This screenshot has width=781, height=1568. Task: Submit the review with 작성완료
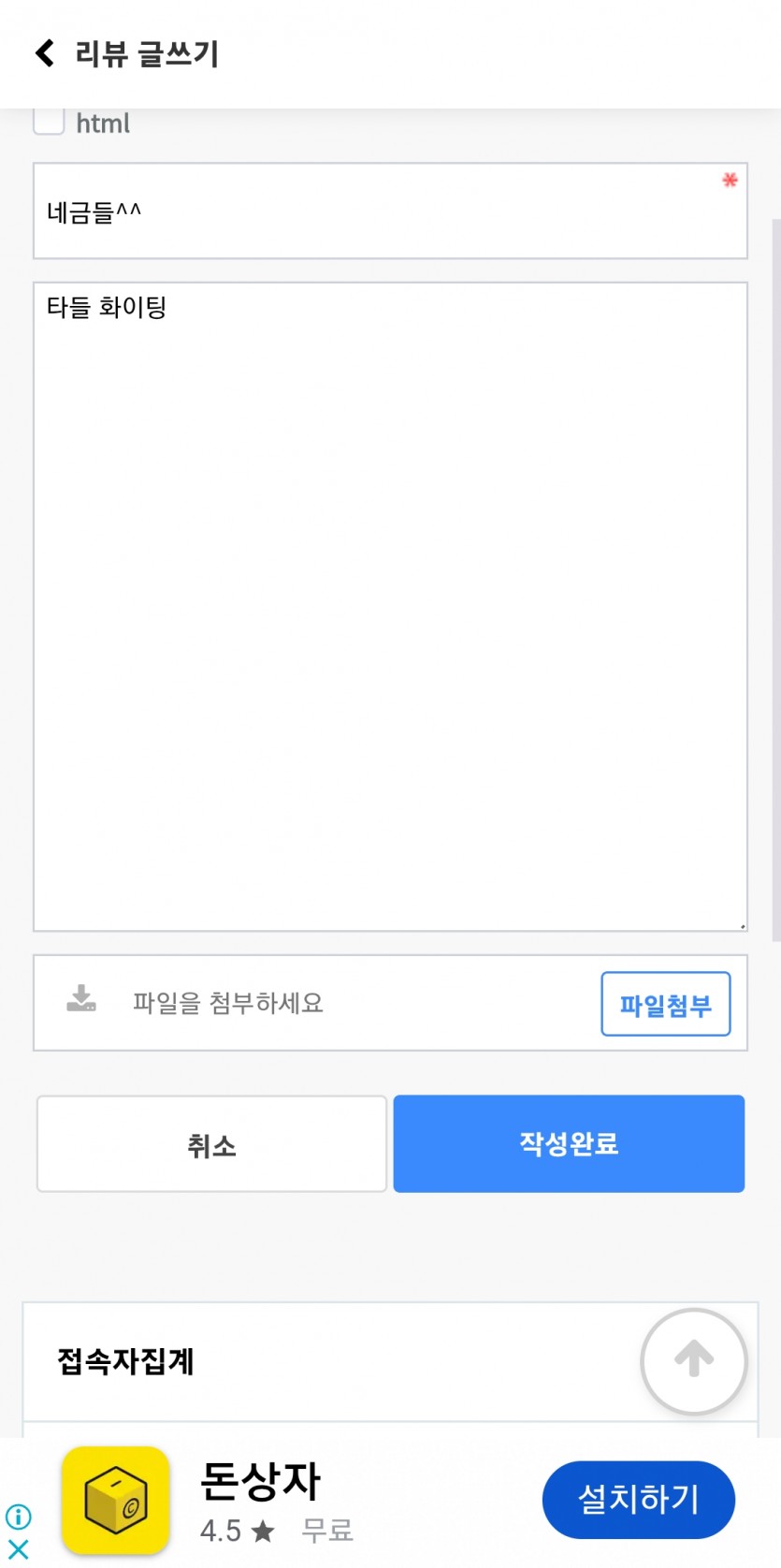click(569, 1144)
